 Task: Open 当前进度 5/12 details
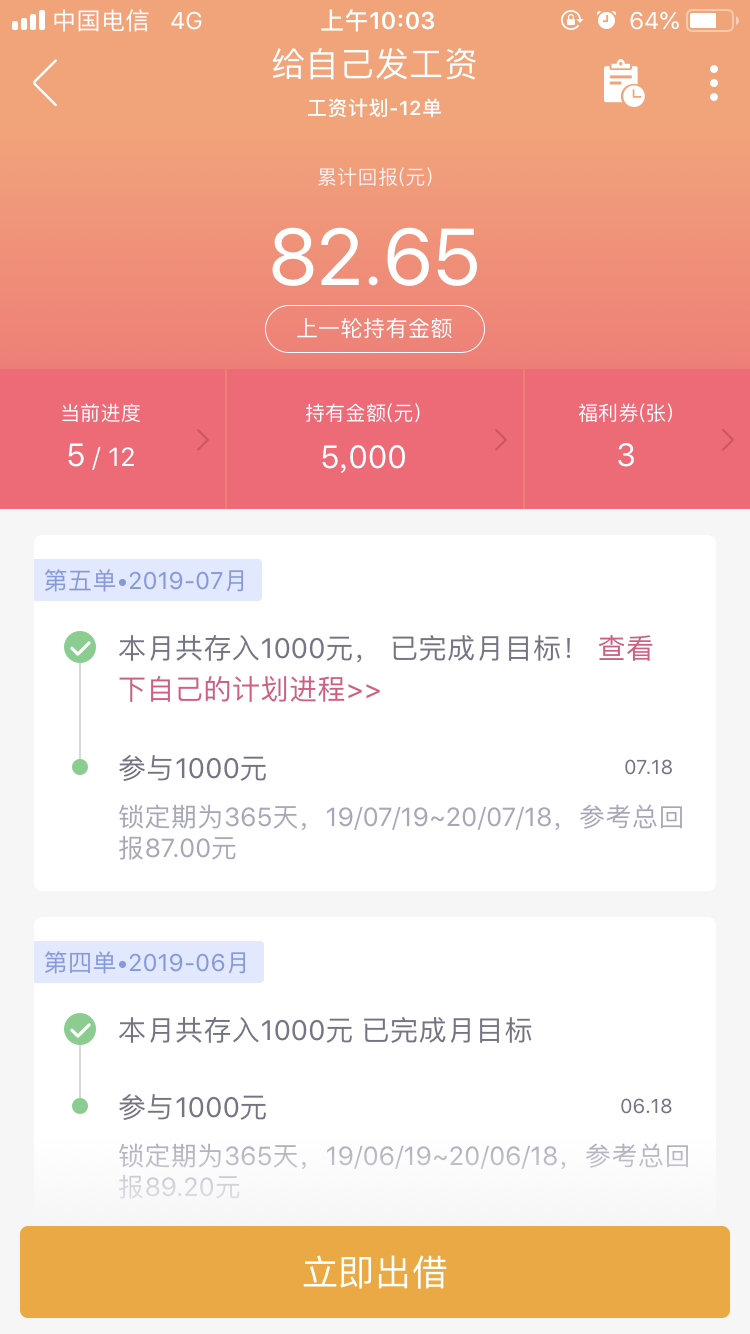click(113, 439)
